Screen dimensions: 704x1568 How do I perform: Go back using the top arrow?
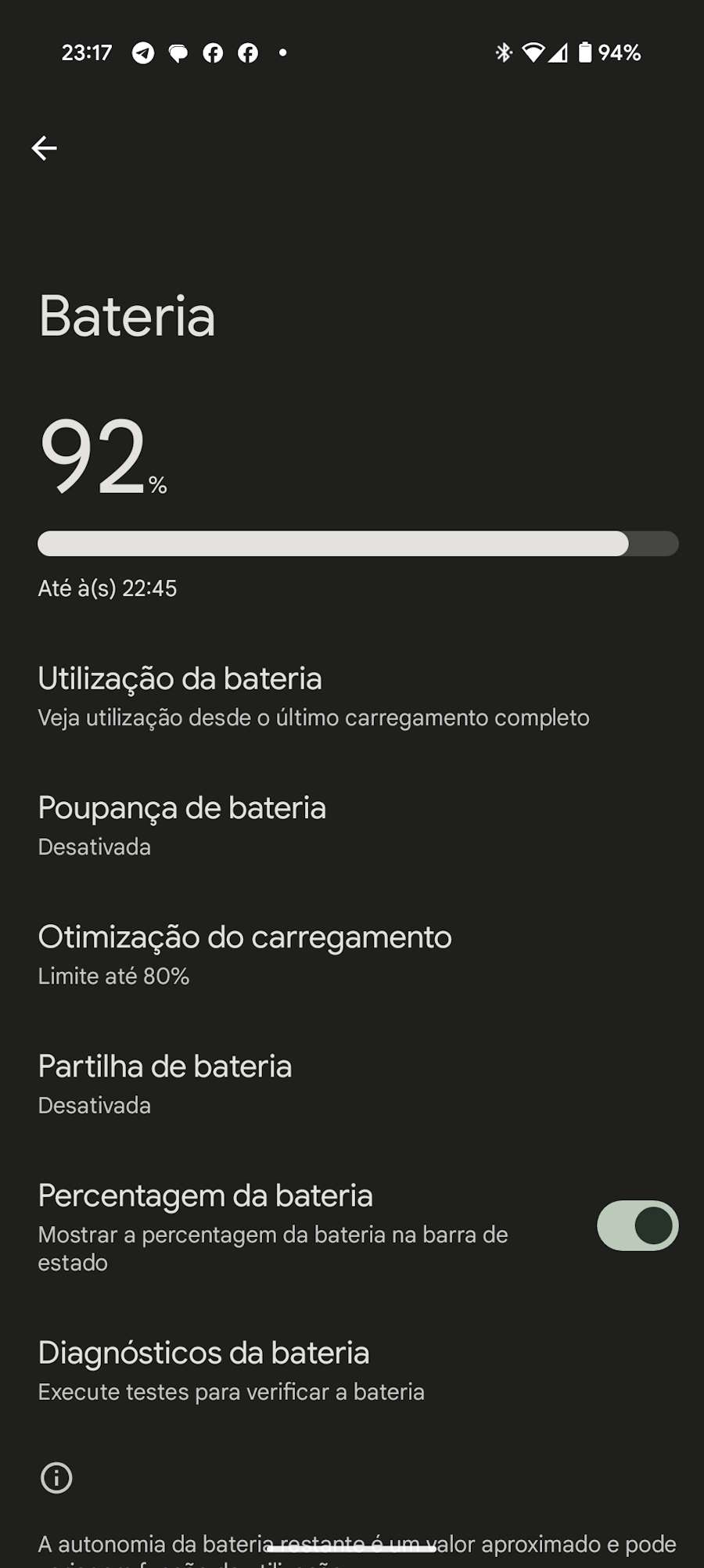coord(45,148)
